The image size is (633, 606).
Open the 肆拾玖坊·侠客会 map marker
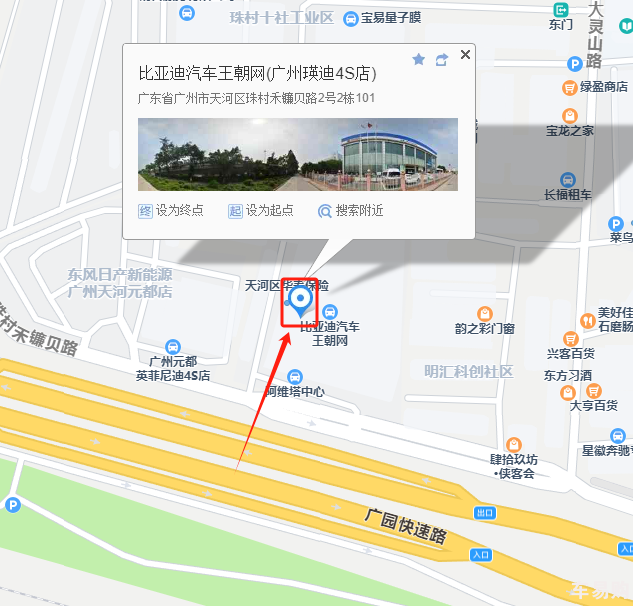coord(514,444)
